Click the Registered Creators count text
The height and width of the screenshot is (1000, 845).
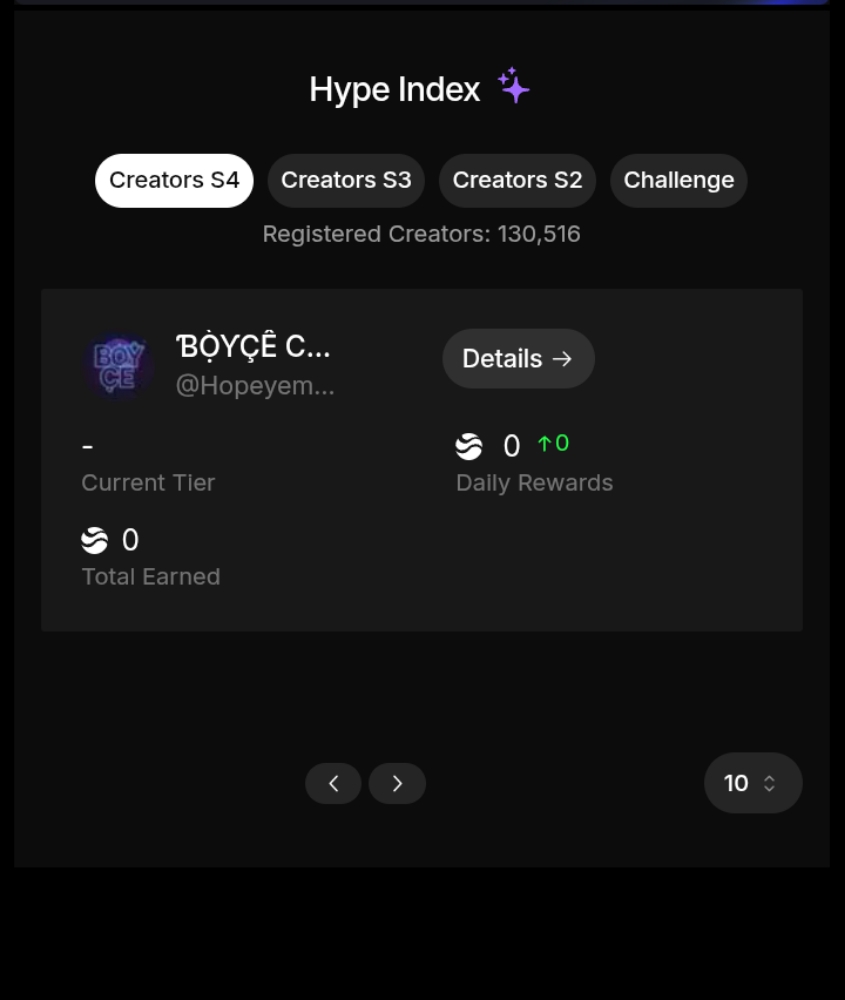click(422, 233)
